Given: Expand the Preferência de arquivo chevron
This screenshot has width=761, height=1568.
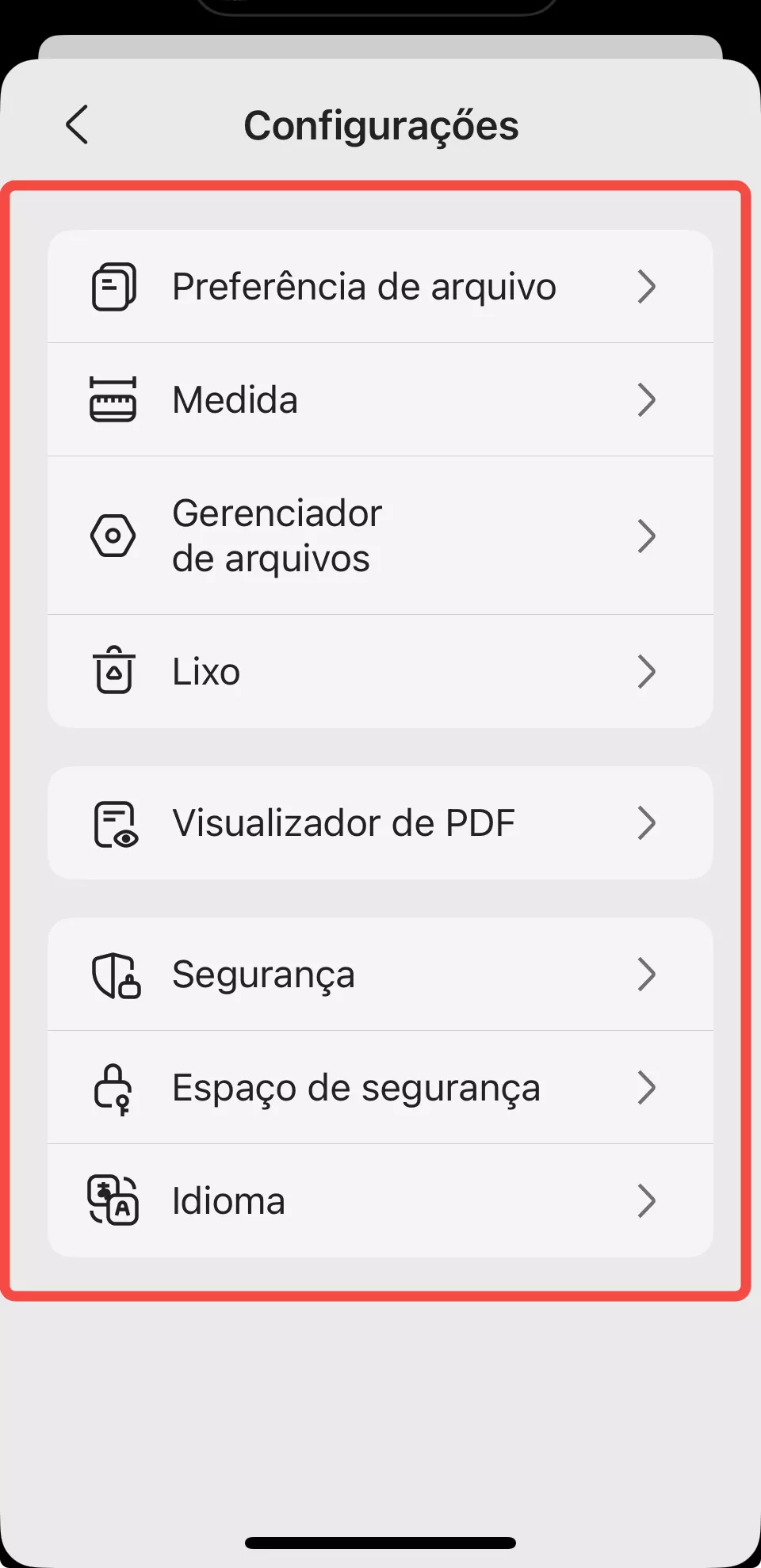Looking at the screenshot, I should click(x=648, y=287).
